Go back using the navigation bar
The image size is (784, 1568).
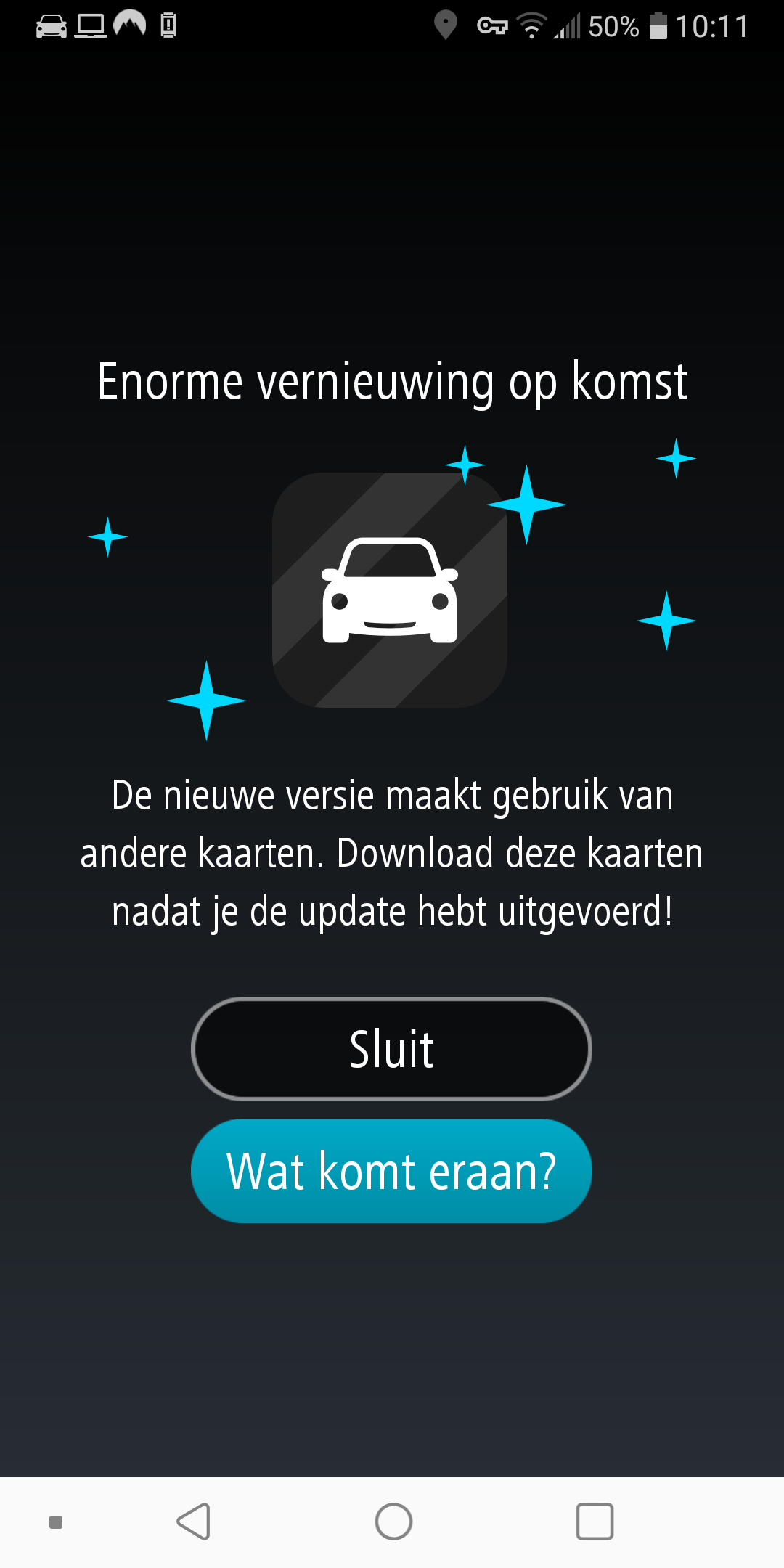pos(194,1522)
